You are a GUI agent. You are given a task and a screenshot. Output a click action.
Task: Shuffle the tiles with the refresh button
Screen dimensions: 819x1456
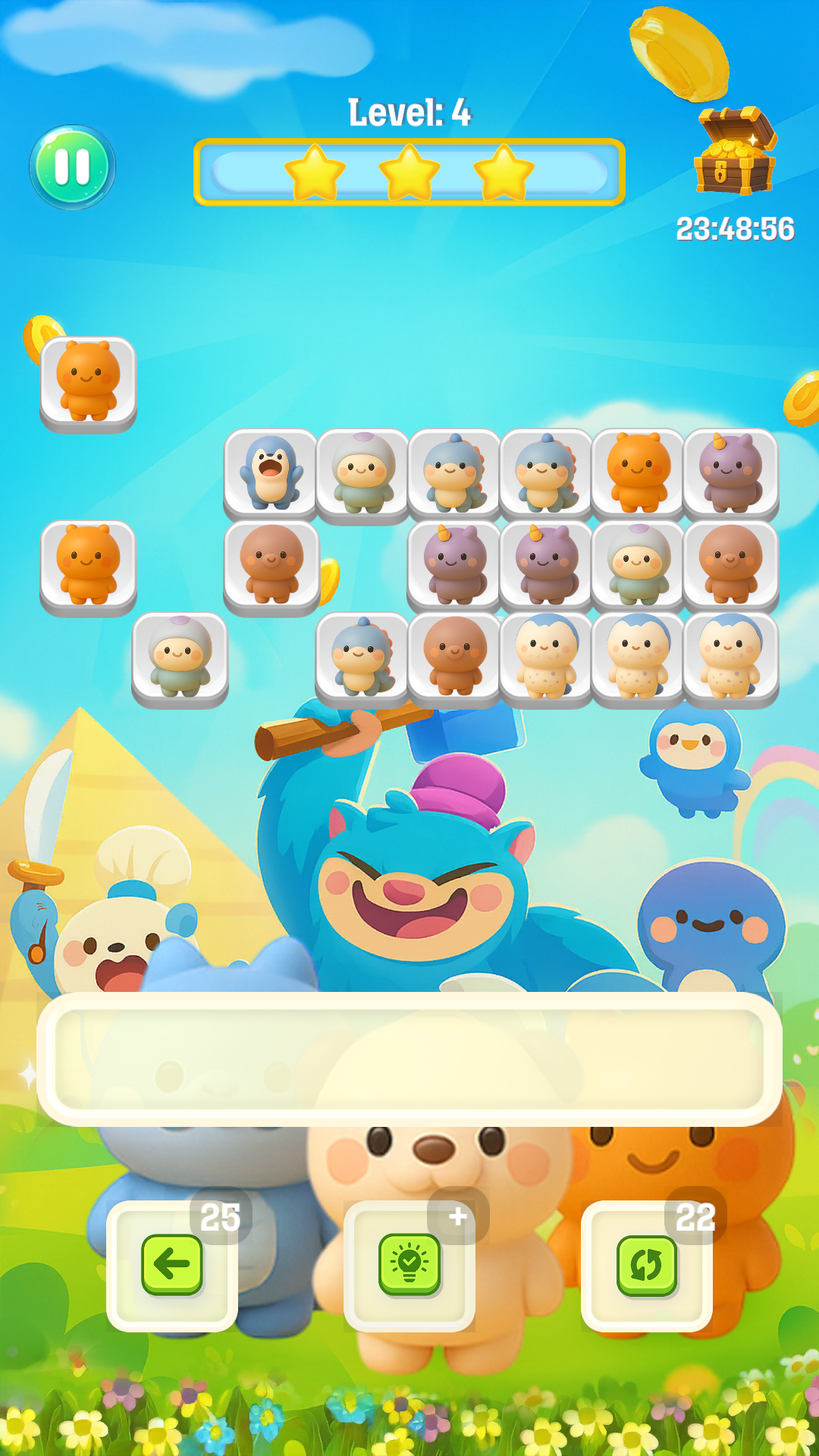[x=646, y=1264]
